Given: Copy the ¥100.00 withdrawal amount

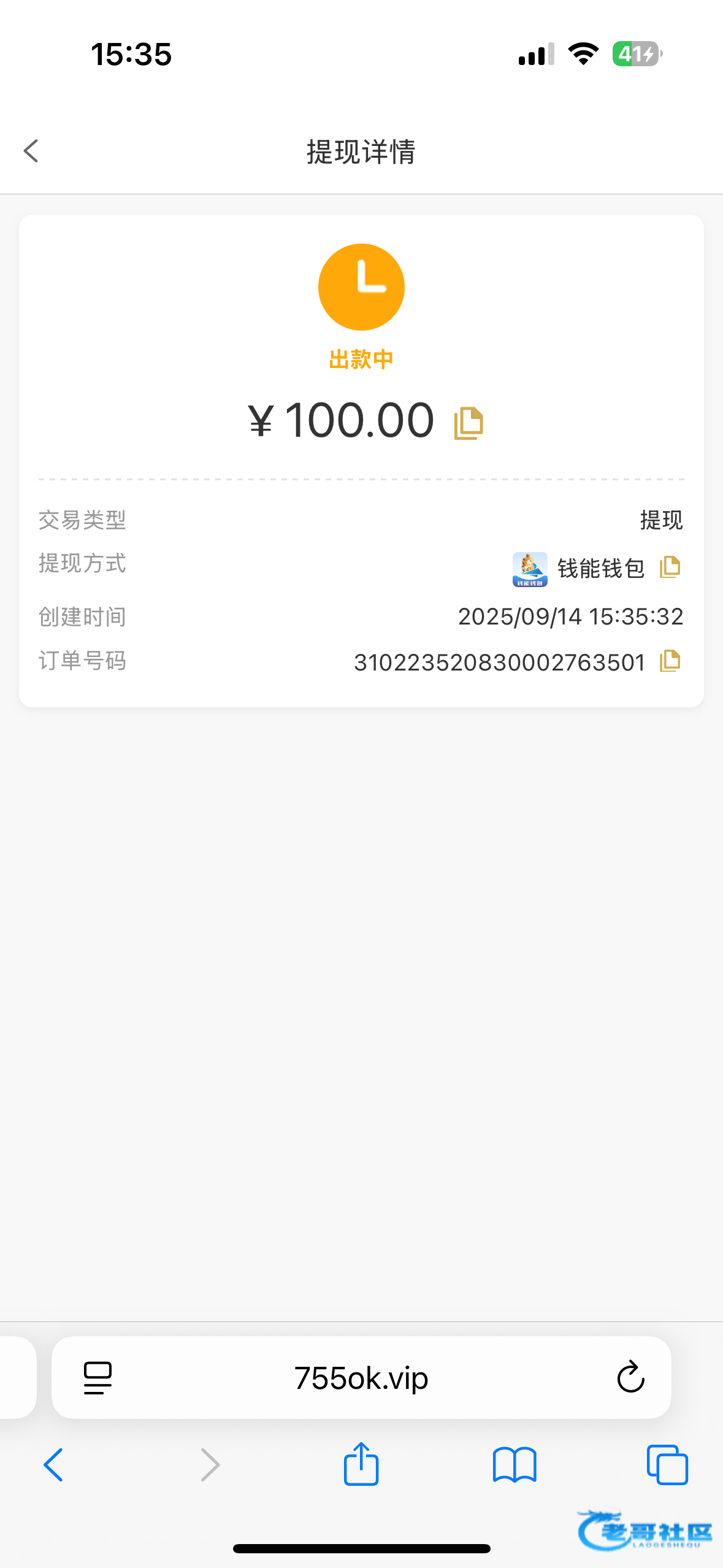Looking at the screenshot, I should 469,423.
